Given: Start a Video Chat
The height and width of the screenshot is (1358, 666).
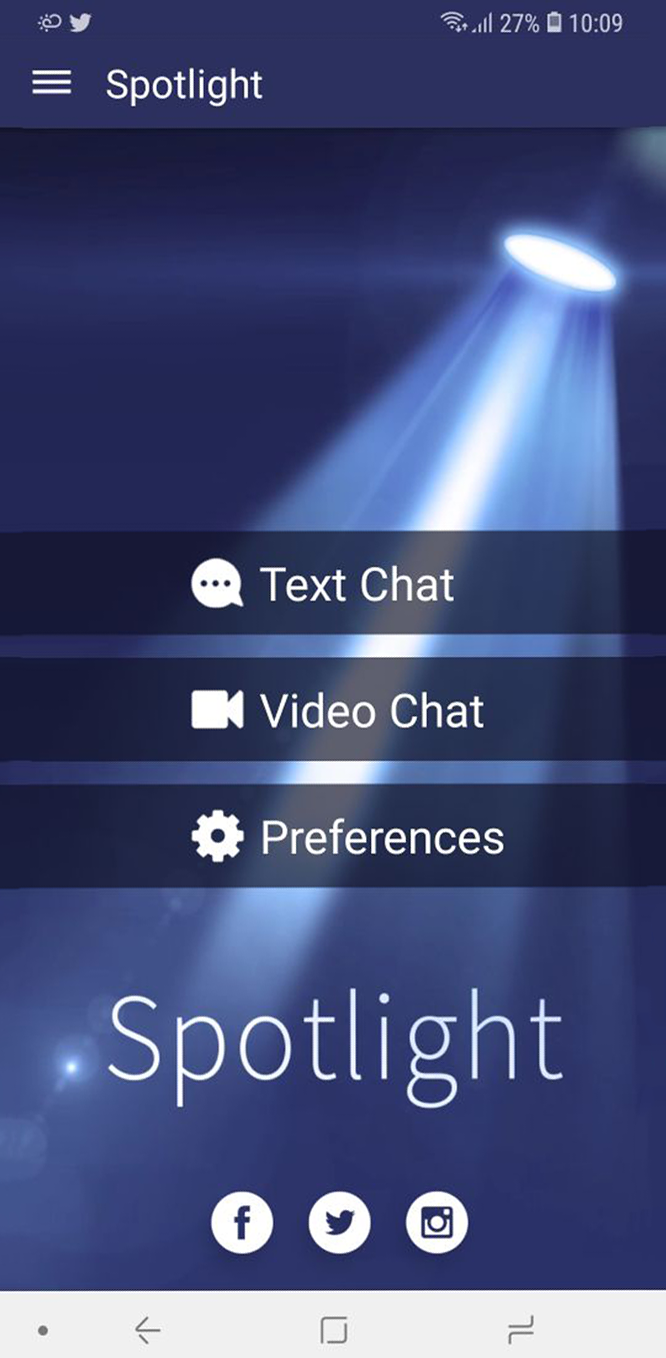Looking at the screenshot, I should tap(333, 710).
